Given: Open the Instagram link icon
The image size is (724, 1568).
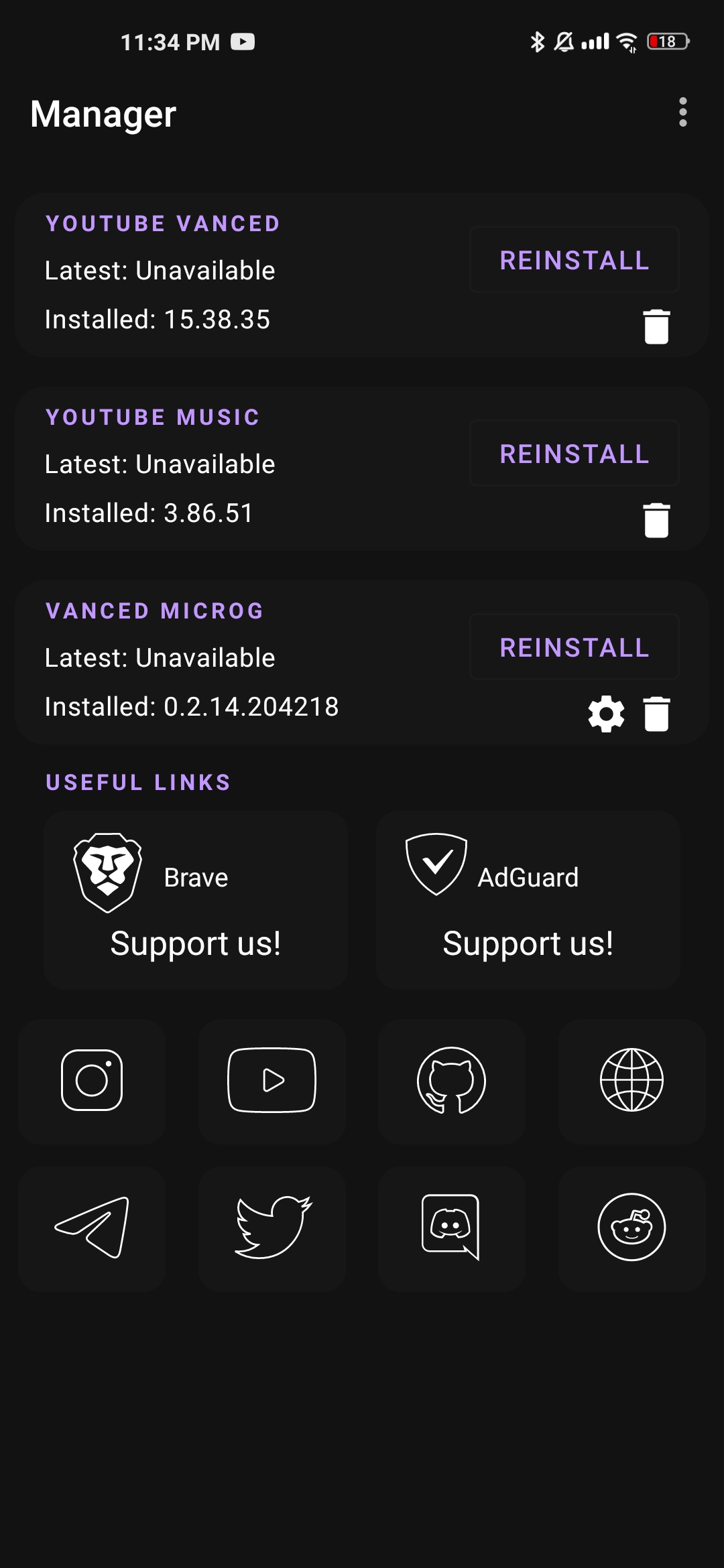Looking at the screenshot, I should point(92,1080).
